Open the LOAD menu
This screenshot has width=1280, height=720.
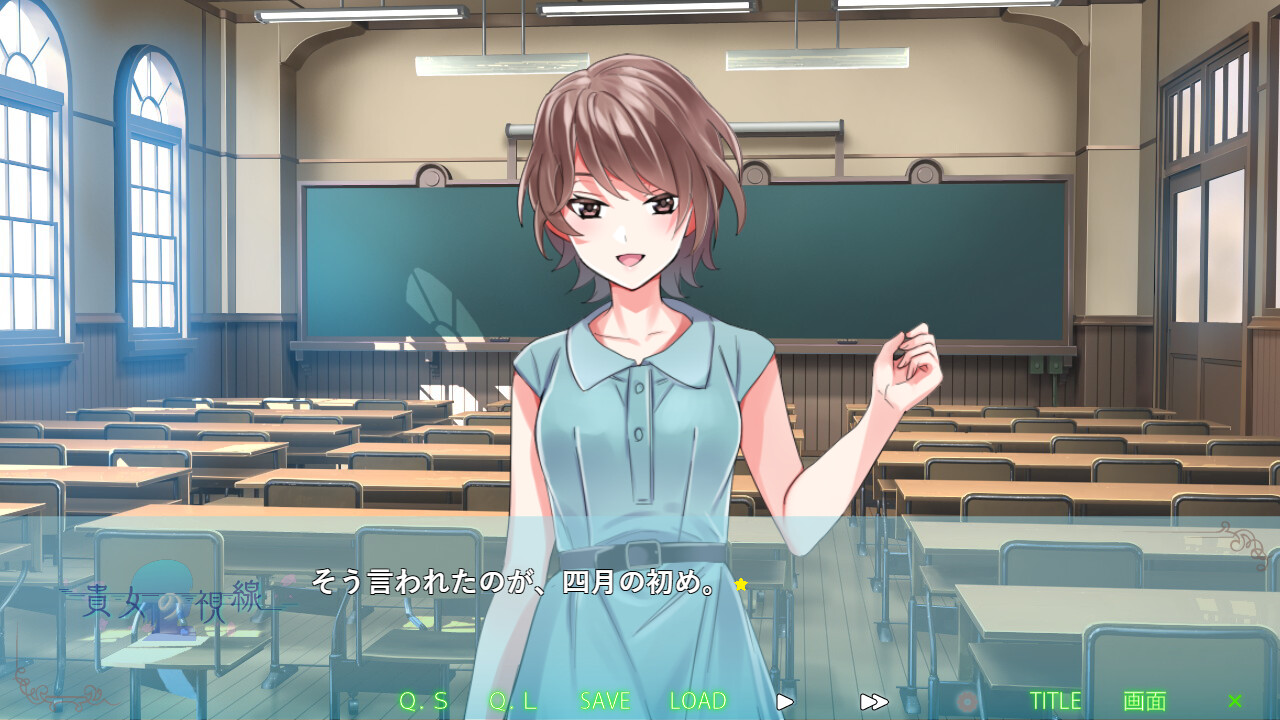pyautogui.click(x=698, y=701)
